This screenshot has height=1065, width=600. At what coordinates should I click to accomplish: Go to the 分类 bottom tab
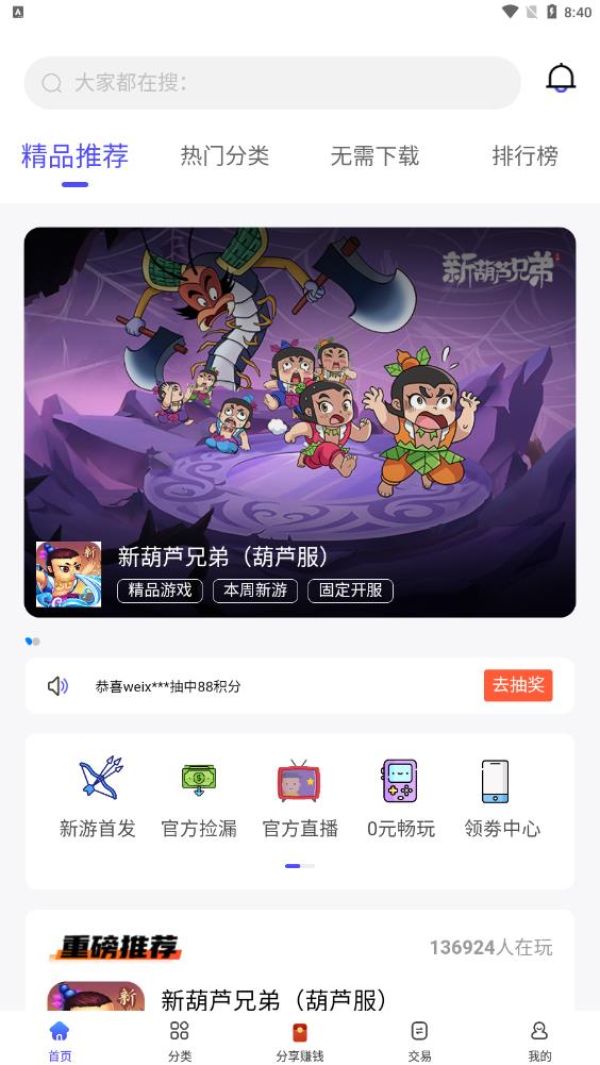[x=180, y=1040]
